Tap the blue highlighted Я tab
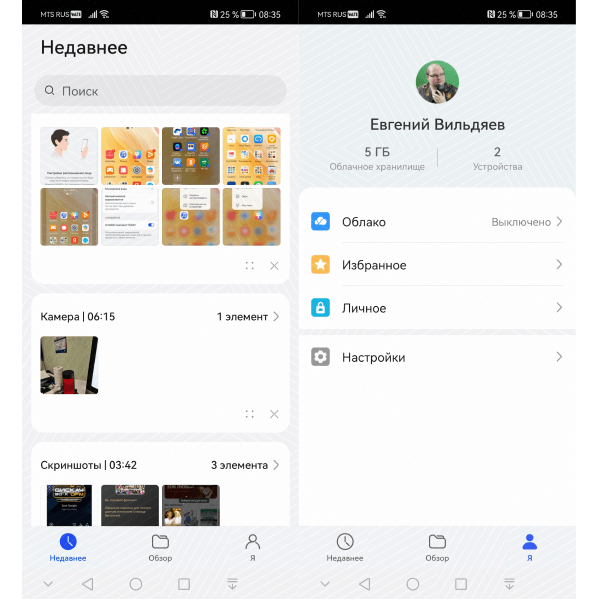The image size is (600, 600). point(530,547)
